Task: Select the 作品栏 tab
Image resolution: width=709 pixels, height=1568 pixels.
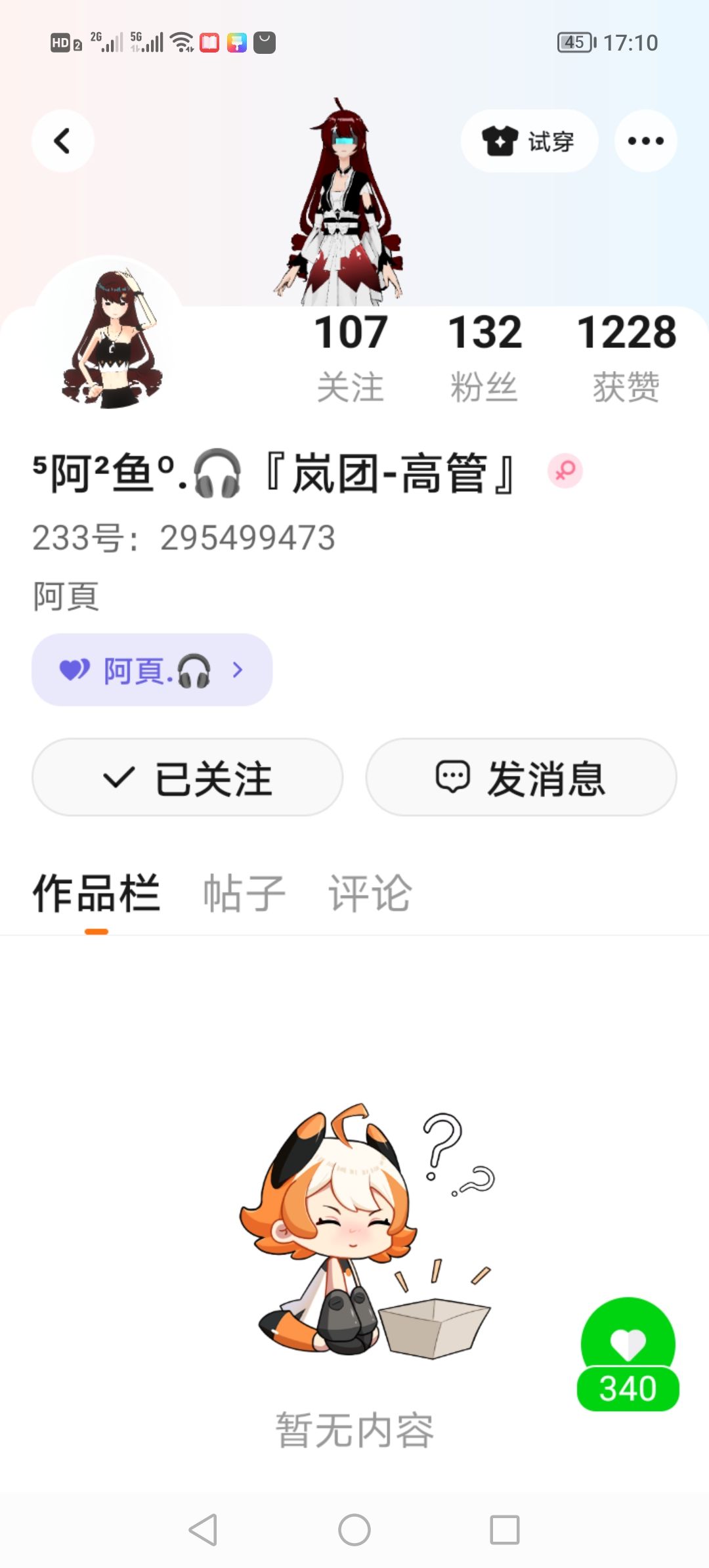Action: pyautogui.click(x=97, y=893)
